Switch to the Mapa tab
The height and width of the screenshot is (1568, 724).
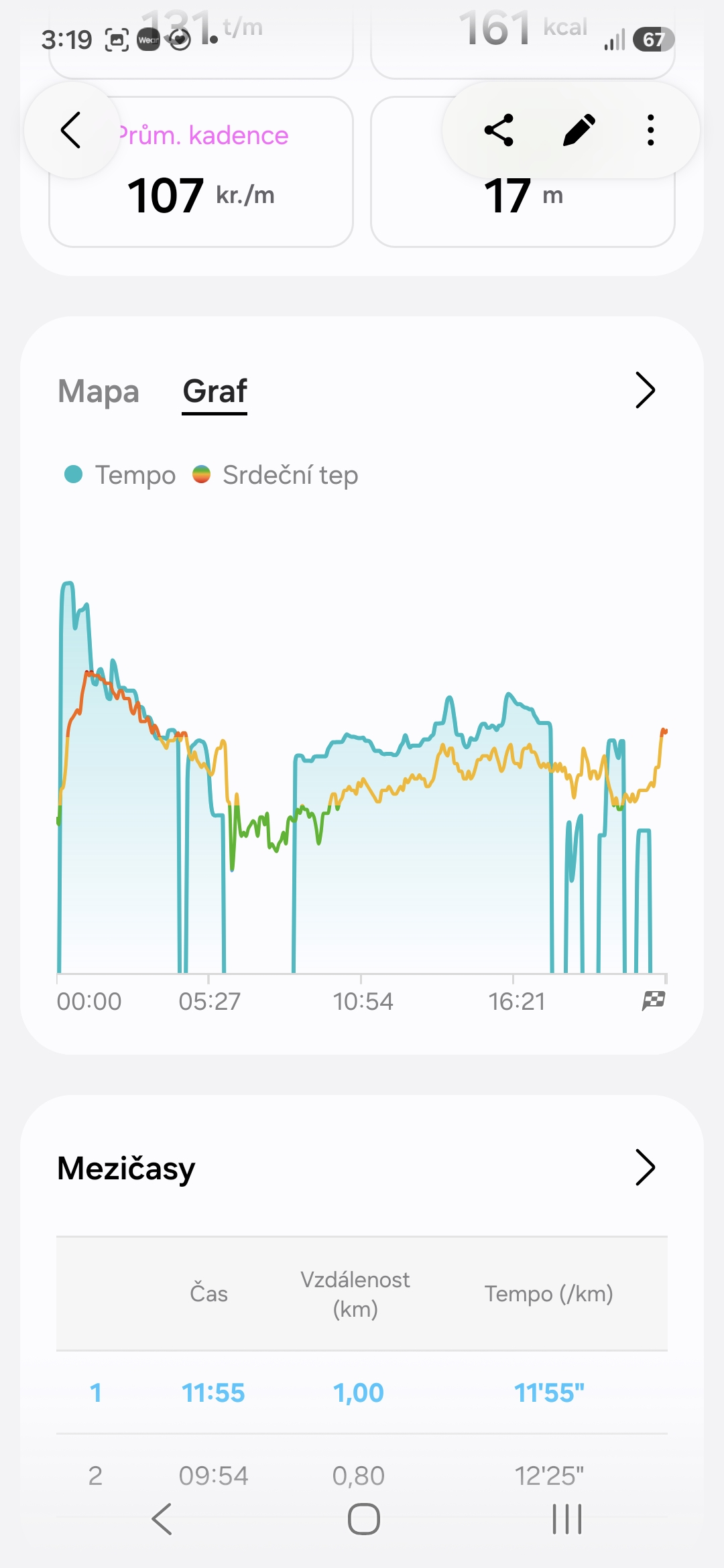coord(99,391)
